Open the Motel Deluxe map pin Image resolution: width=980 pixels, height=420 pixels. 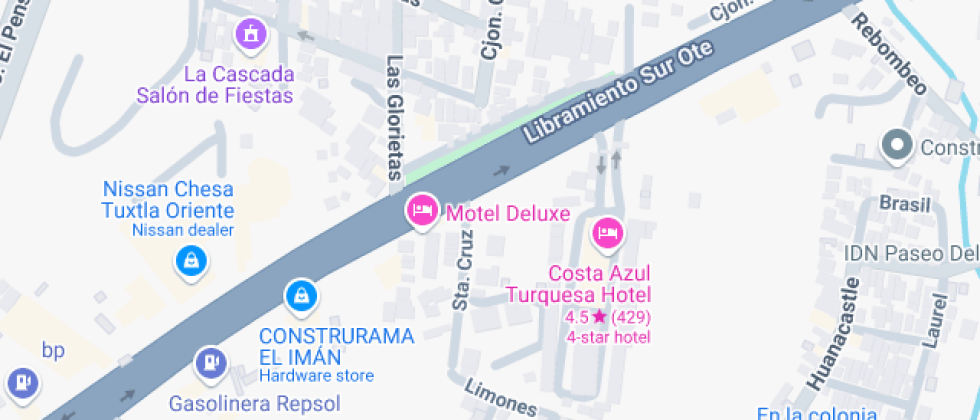421,211
